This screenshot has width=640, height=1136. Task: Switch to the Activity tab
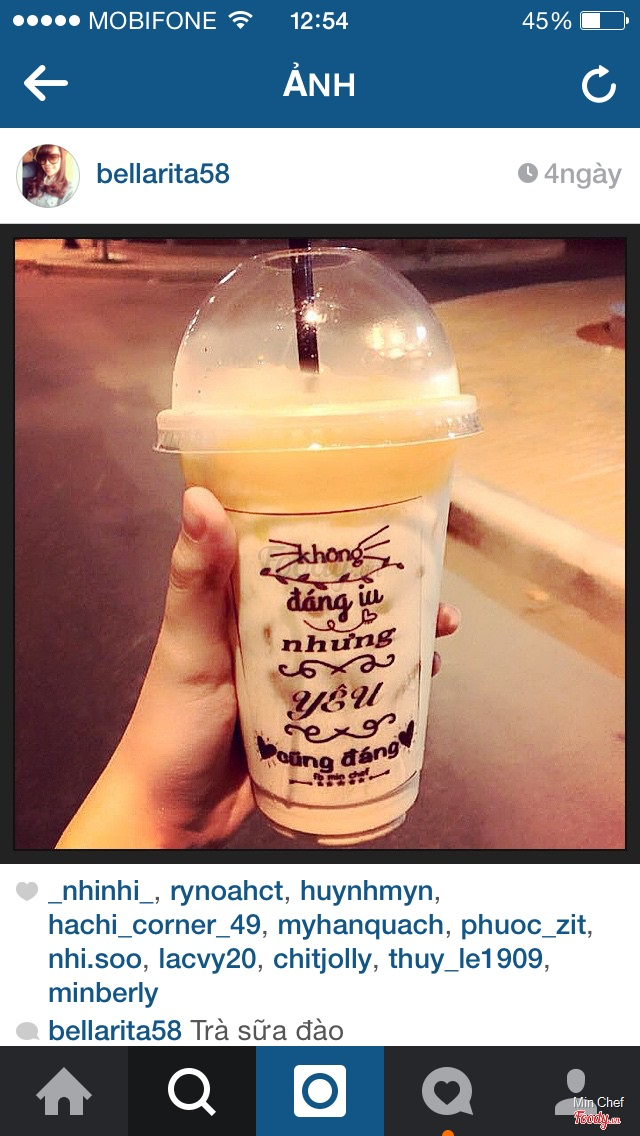(447, 1091)
